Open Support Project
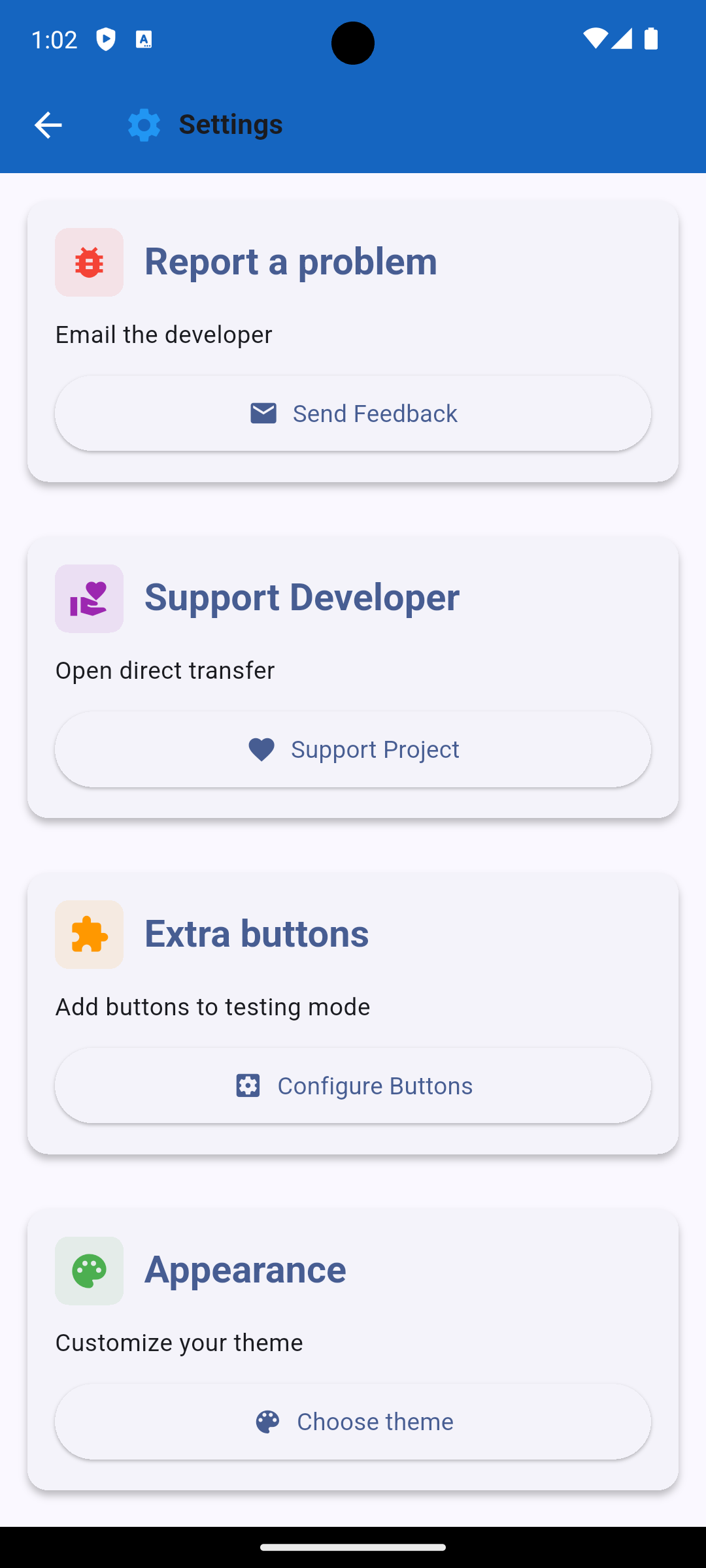The image size is (706, 1568). click(353, 749)
